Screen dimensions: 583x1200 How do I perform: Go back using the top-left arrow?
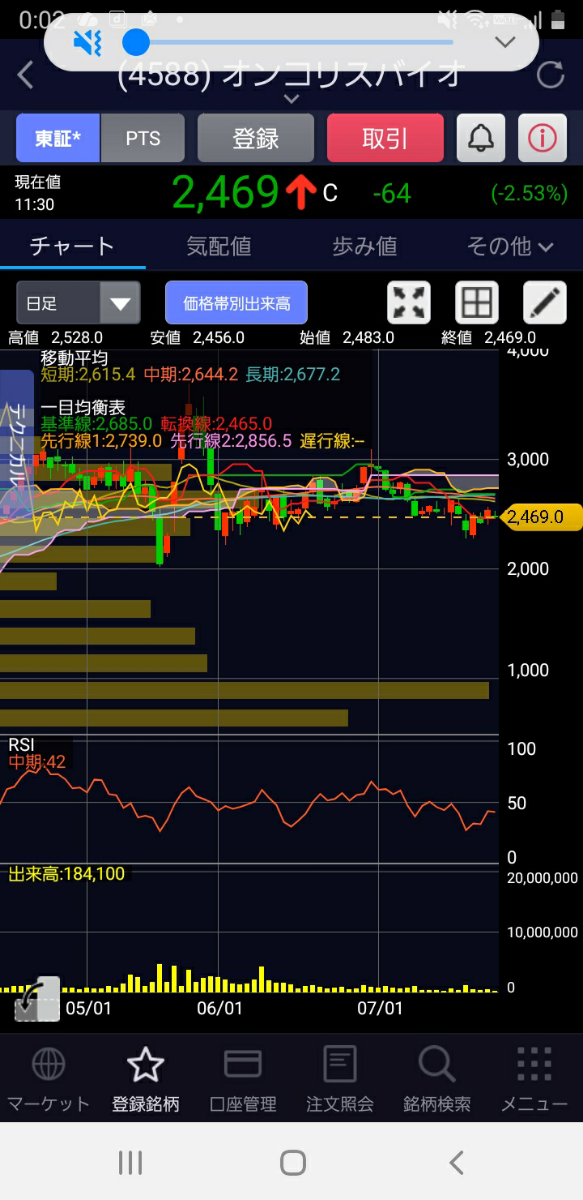pos(26,75)
